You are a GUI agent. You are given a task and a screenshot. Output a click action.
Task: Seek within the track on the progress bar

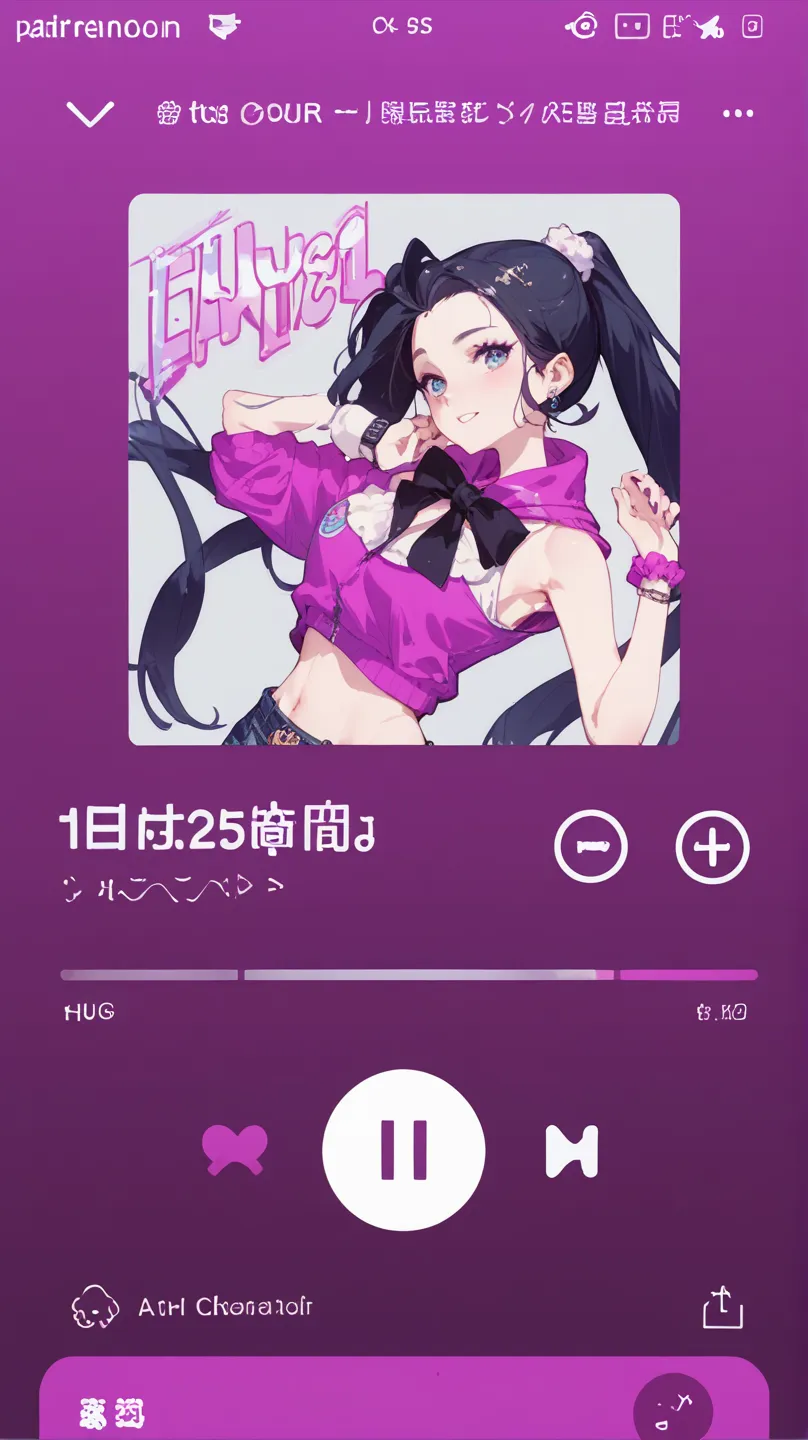(x=408, y=974)
